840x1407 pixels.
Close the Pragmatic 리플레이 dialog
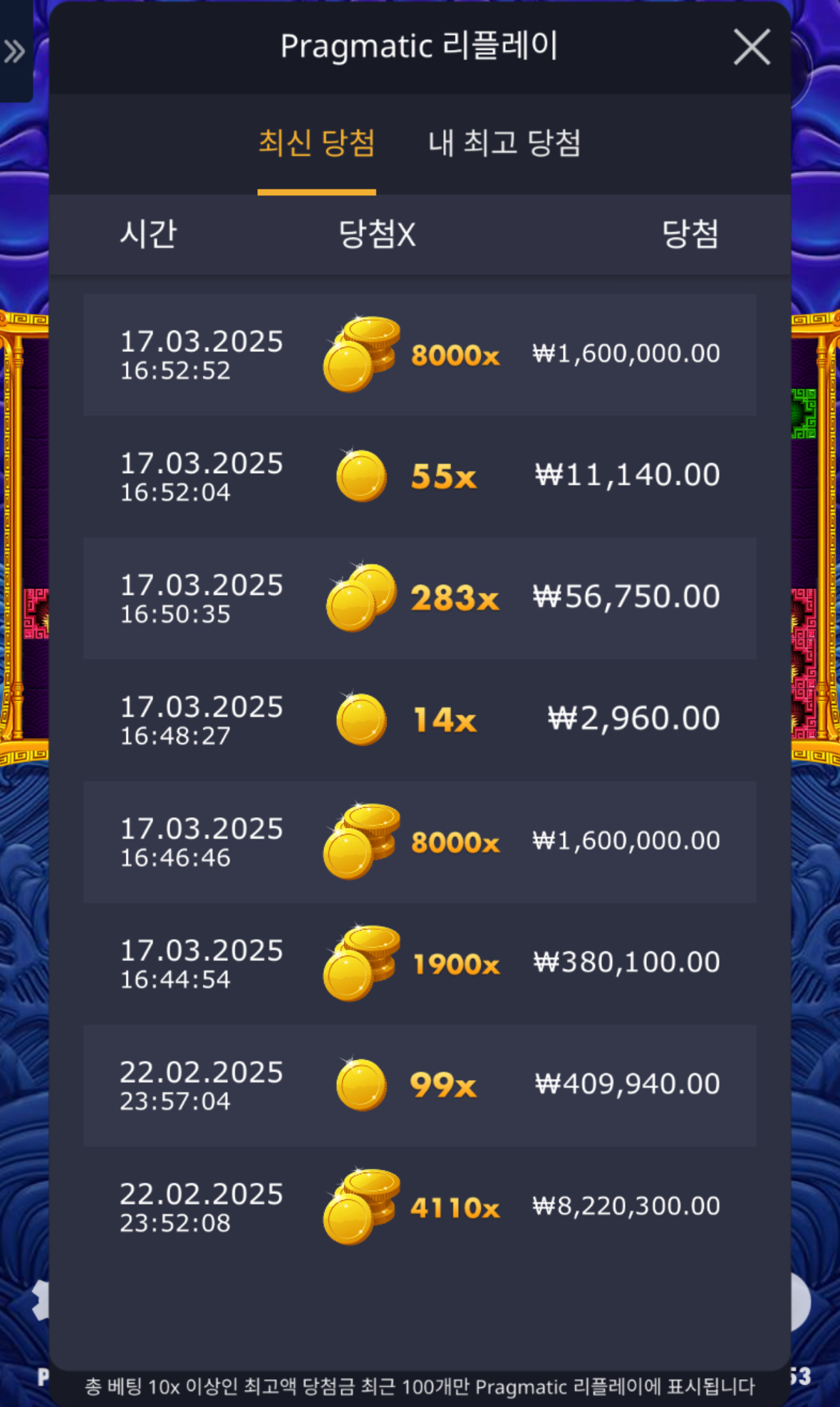752,48
